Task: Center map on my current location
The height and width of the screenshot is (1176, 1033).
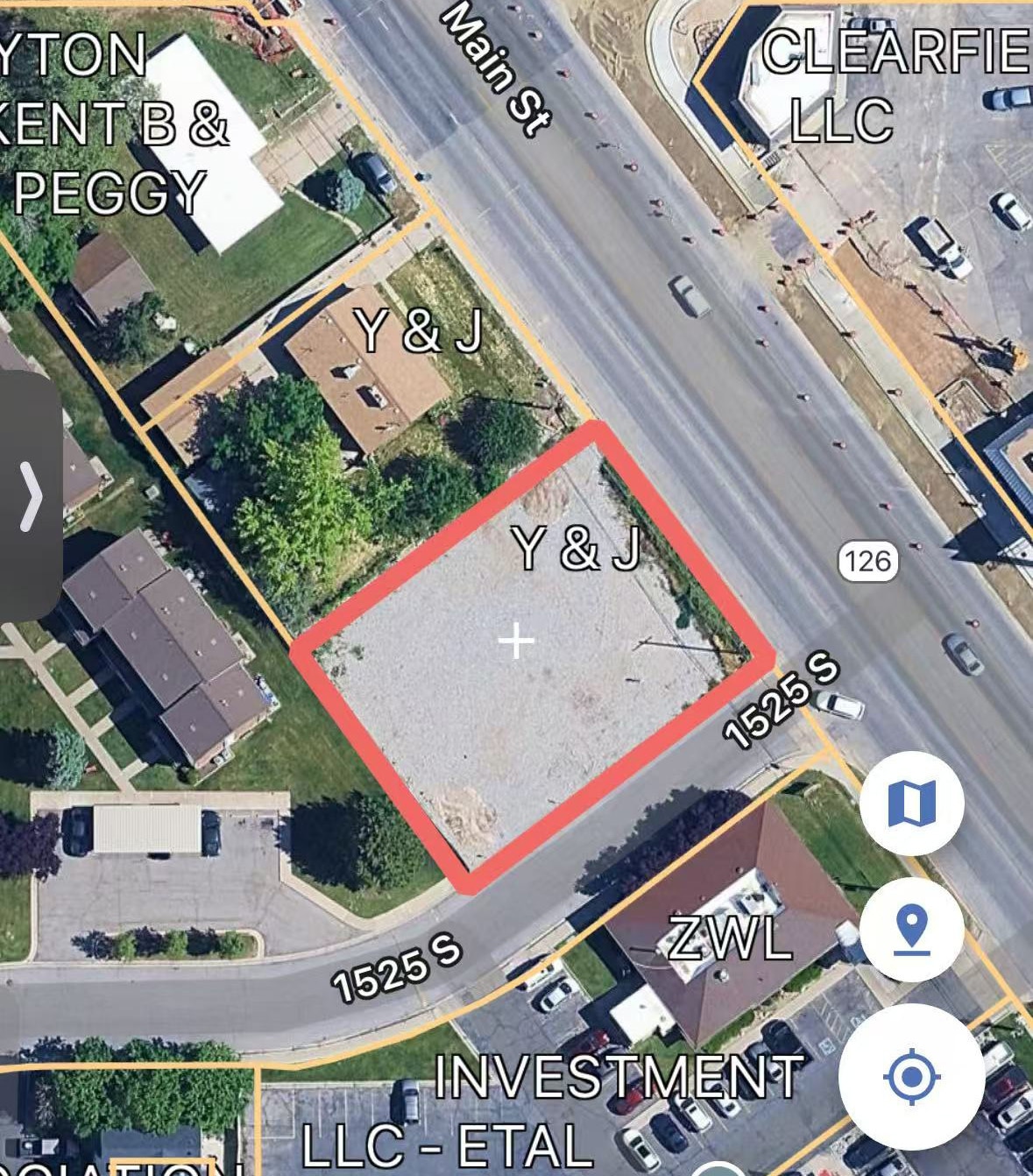Action: pyautogui.click(x=911, y=1075)
